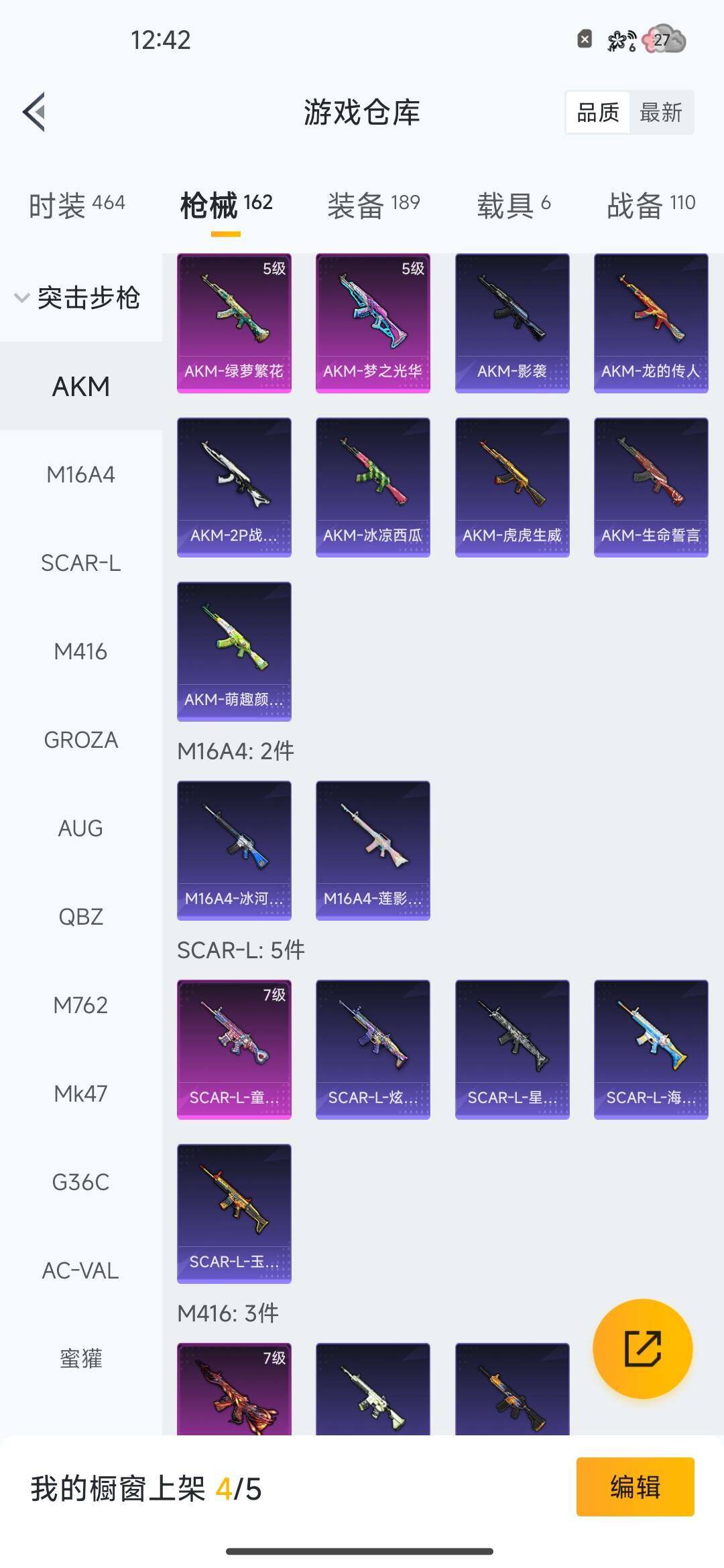This screenshot has width=724, height=1568.
Task: Go back using the top-left arrow
Action: pyautogui.click(x=35, y=112)
